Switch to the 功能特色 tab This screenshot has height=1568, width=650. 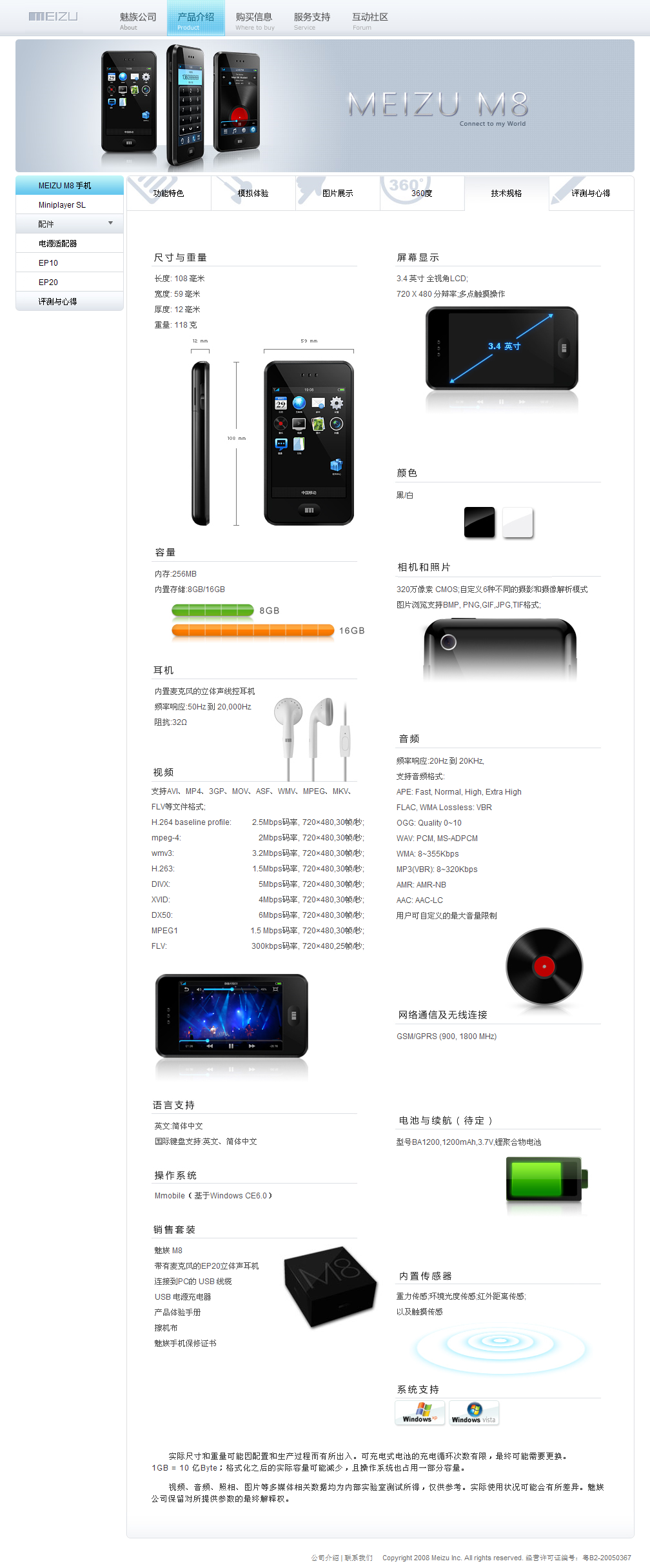point(169,194)
